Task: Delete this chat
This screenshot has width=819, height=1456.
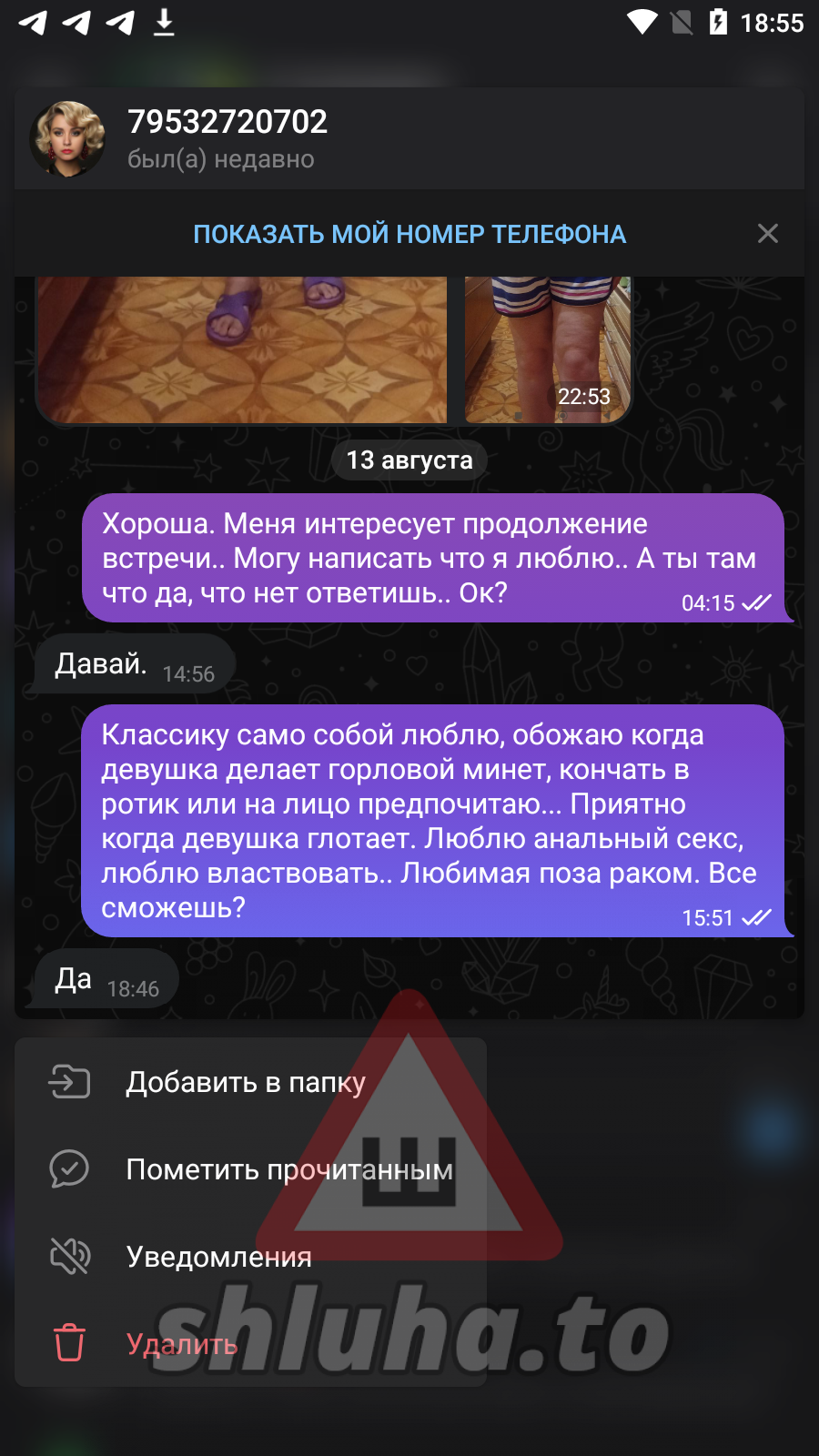Action: pyautogui.click(x=181, y=1344)
